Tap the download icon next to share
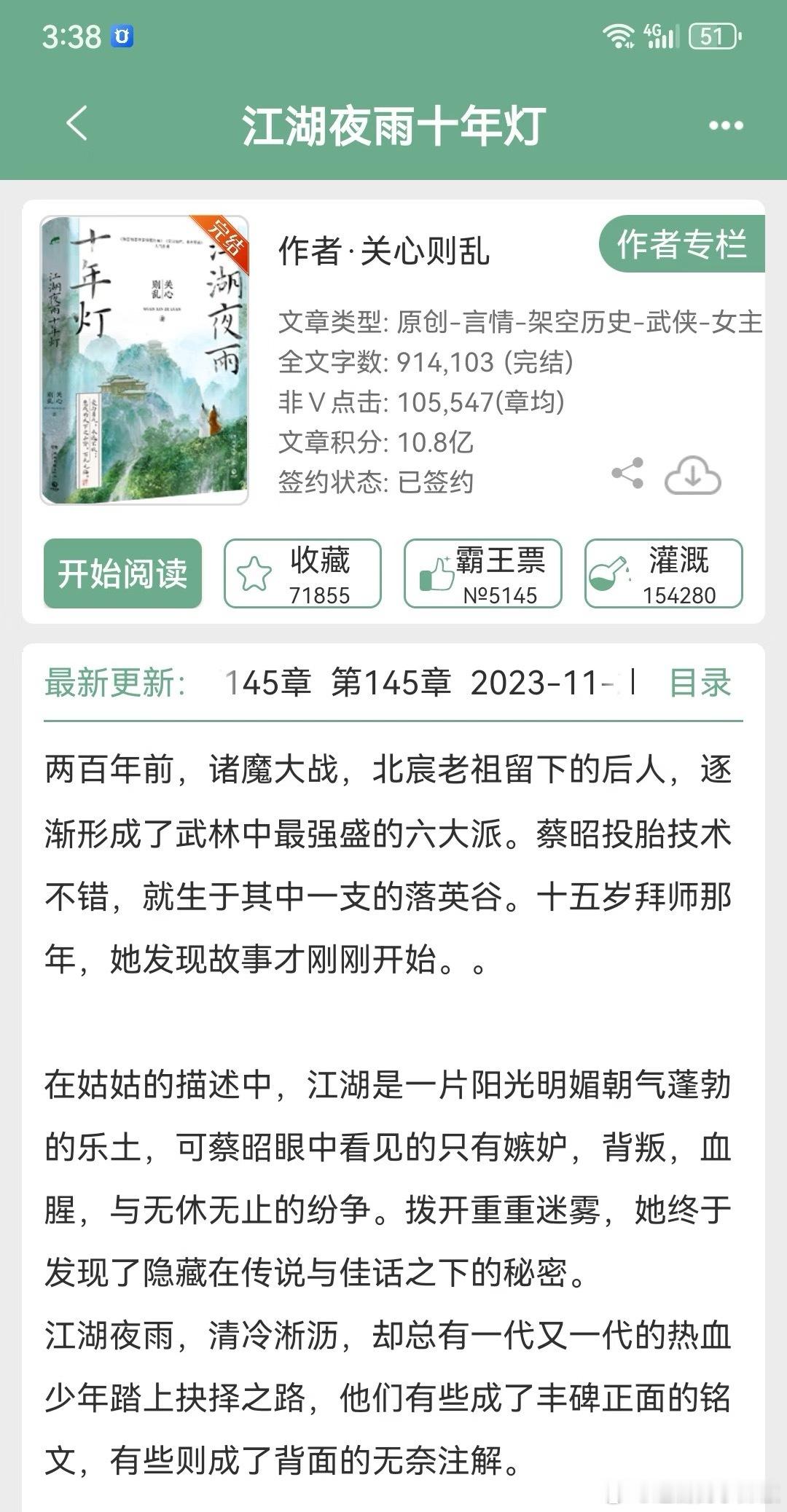Screen dimensions: 787x1512 click(691, 474)
